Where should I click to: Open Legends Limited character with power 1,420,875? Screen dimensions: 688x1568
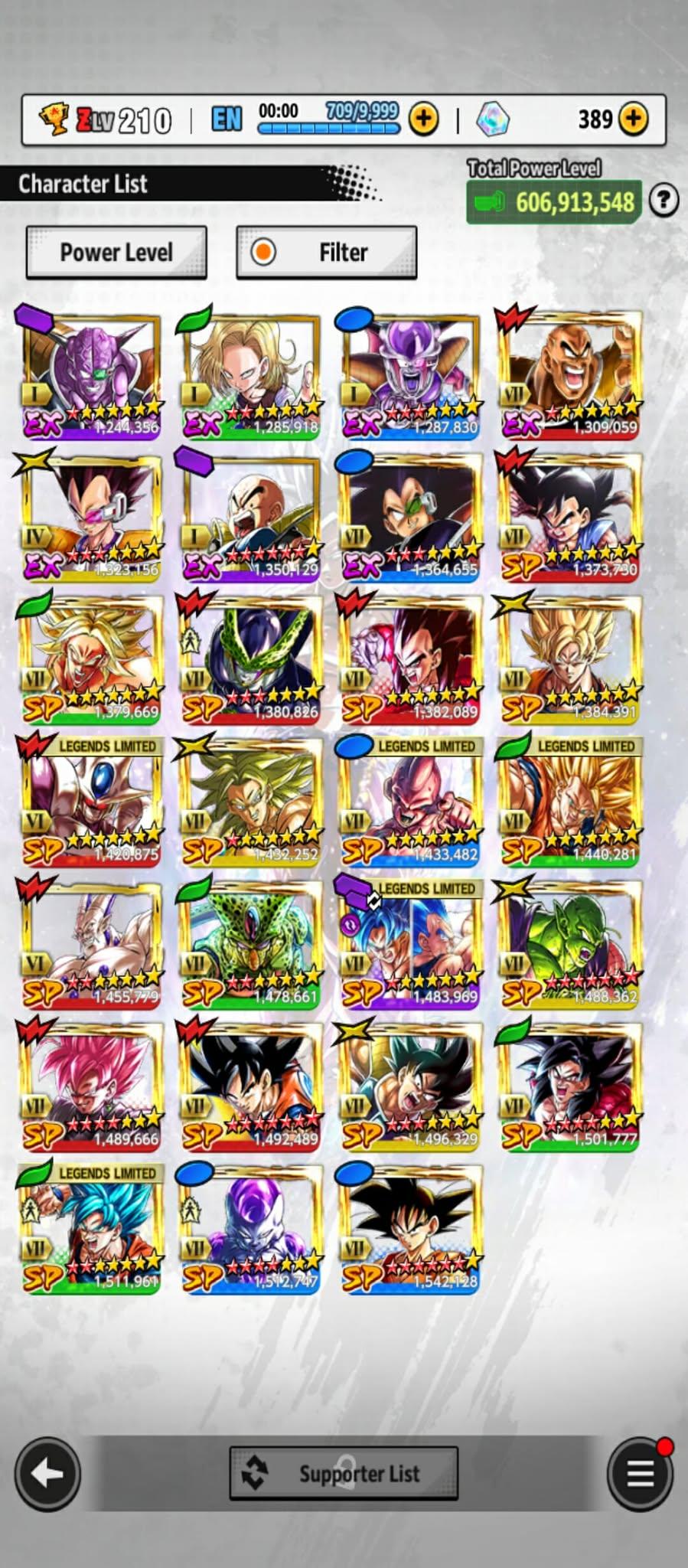(92, 802)
